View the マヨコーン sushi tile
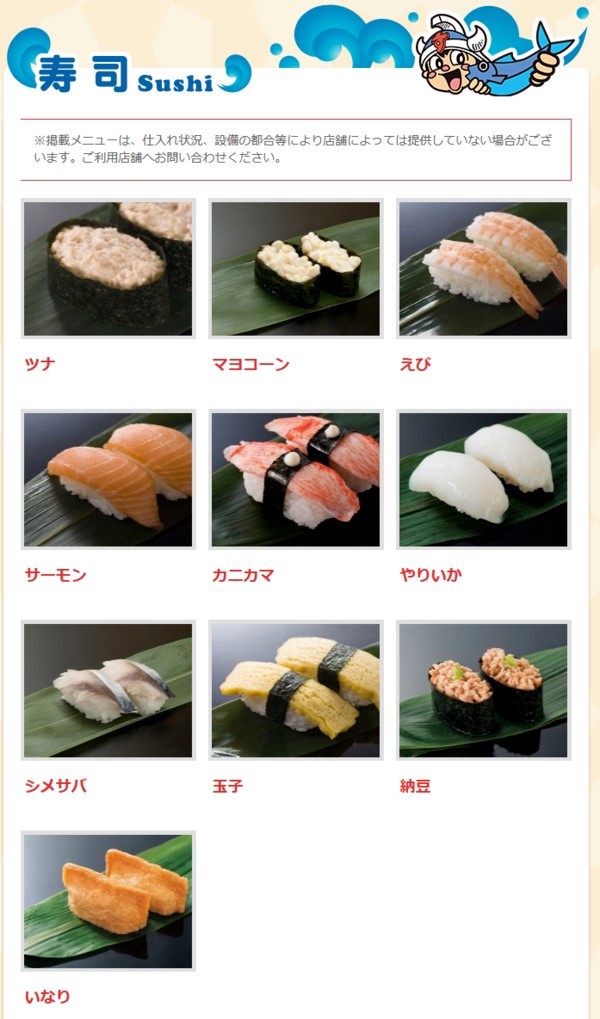 [x=296, y=268]
